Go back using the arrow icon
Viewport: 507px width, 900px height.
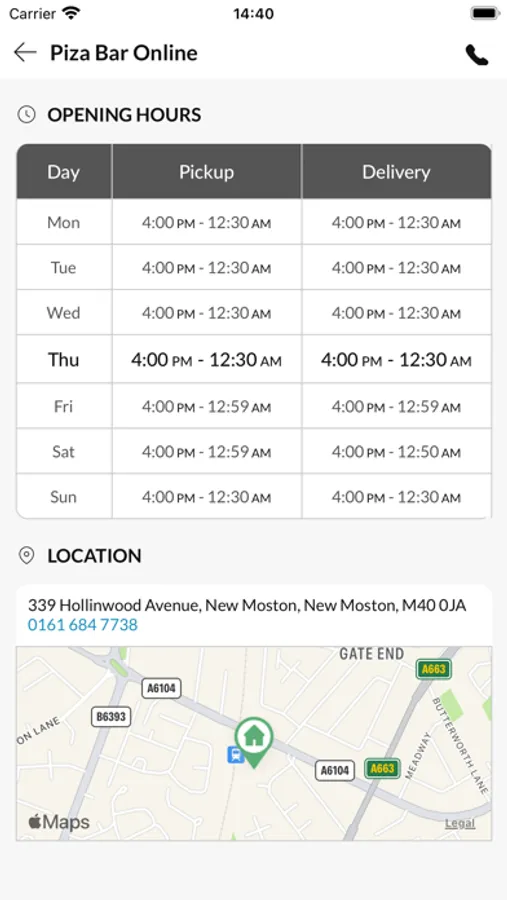click(25, 53)
